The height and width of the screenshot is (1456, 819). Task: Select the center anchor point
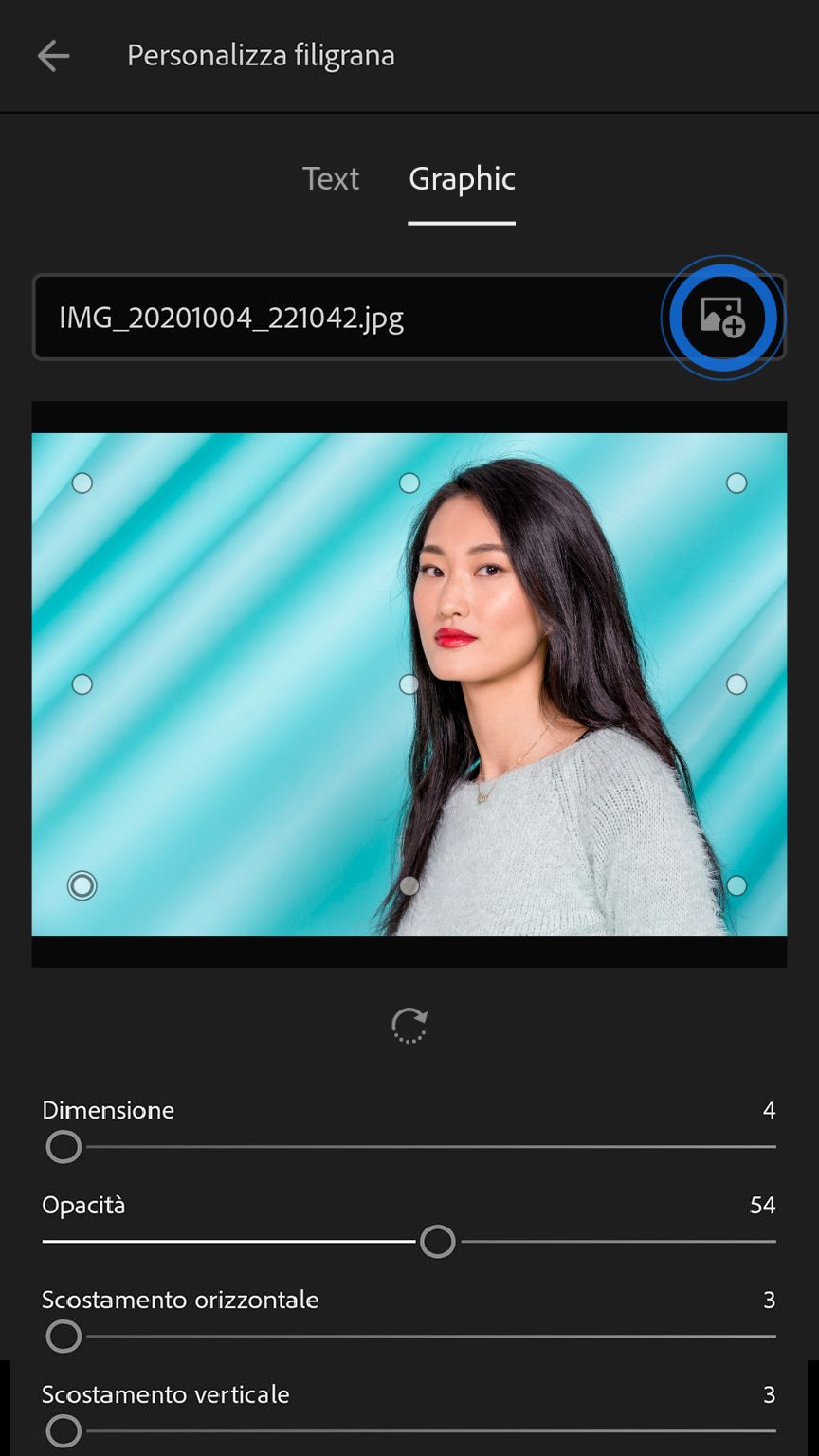tap(408, 683)
